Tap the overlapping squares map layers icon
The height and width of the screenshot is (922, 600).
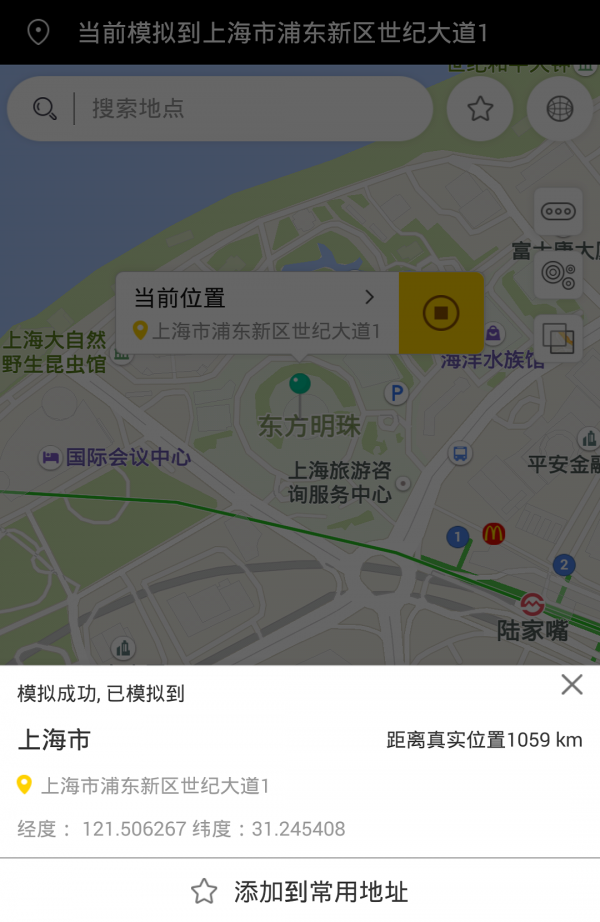coord(558,337)
